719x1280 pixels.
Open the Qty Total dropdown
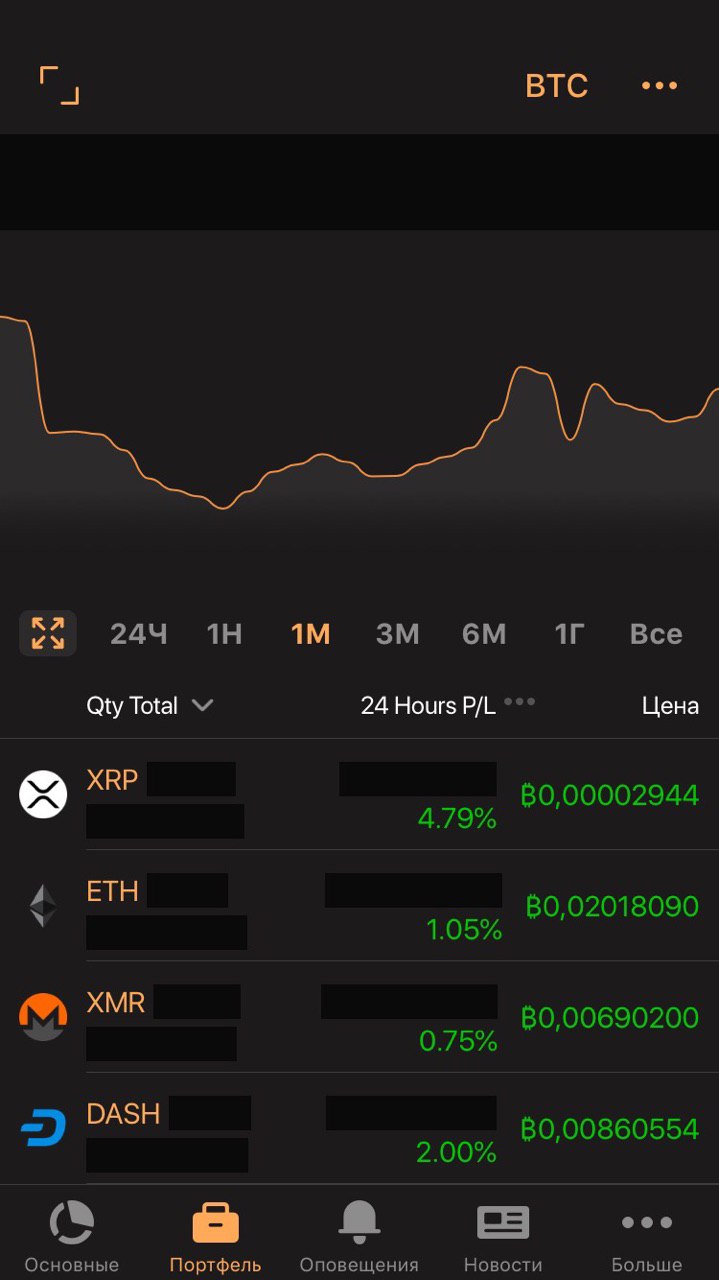coord(150,705)
